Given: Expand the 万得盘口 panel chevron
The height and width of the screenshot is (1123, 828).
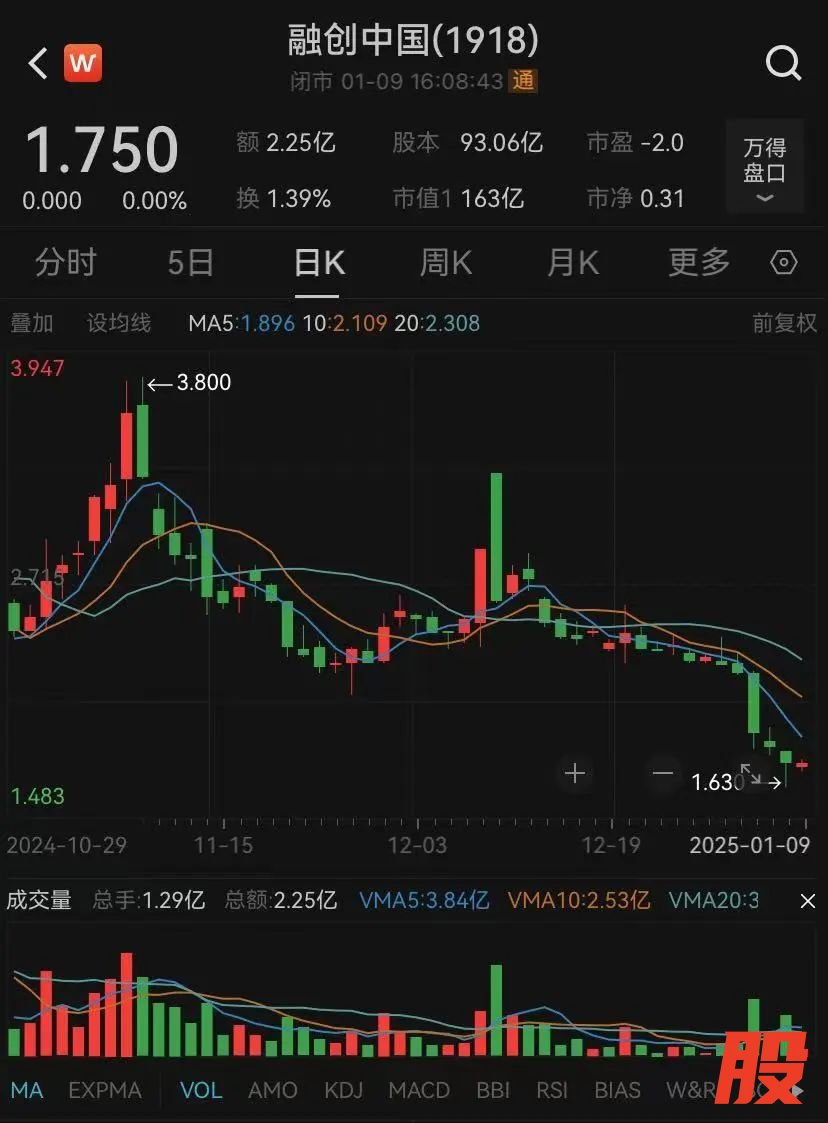Looking at the screenshot, I should (x=764, y=199).
